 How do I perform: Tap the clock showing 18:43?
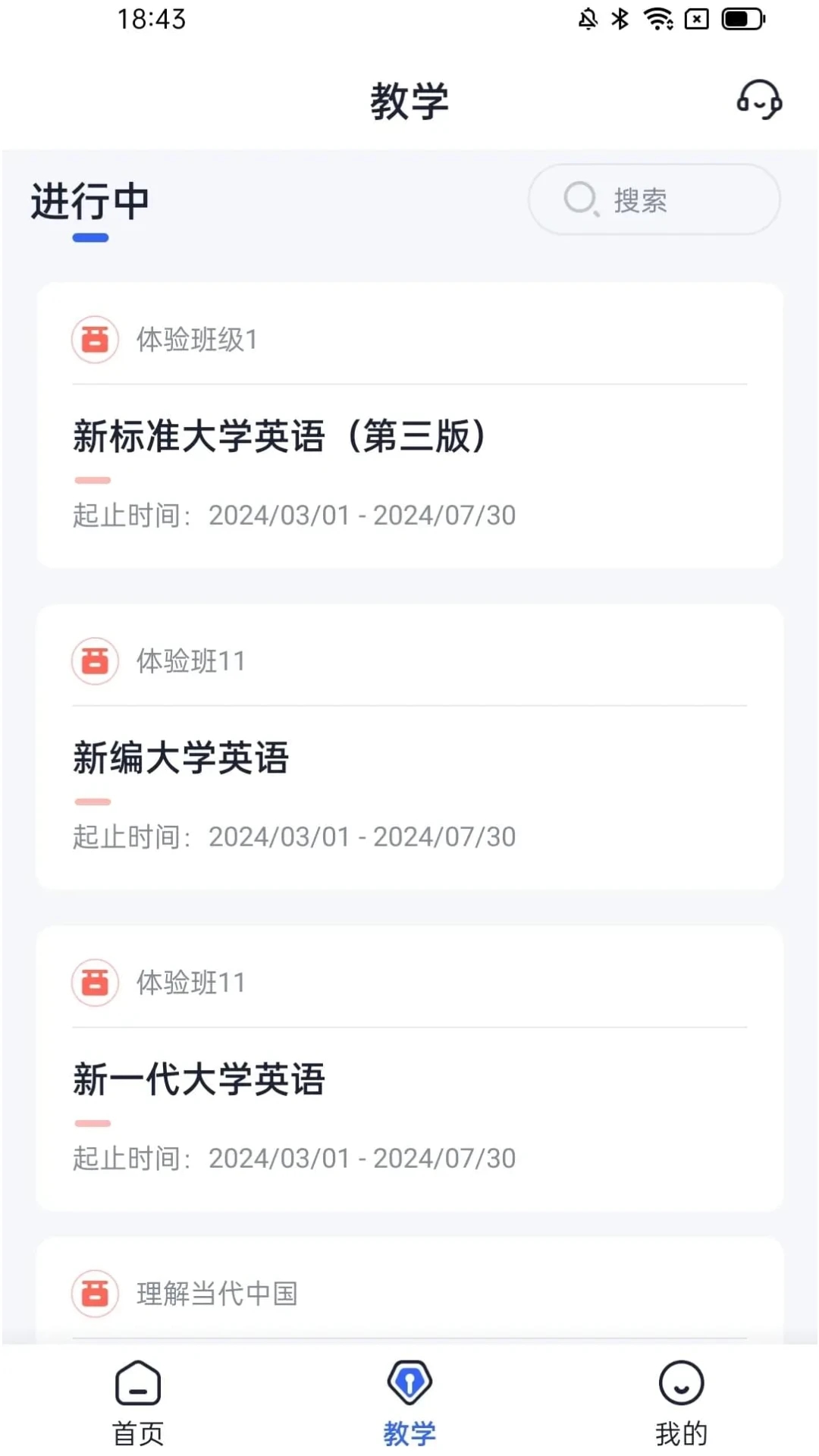tap(149, 19)
